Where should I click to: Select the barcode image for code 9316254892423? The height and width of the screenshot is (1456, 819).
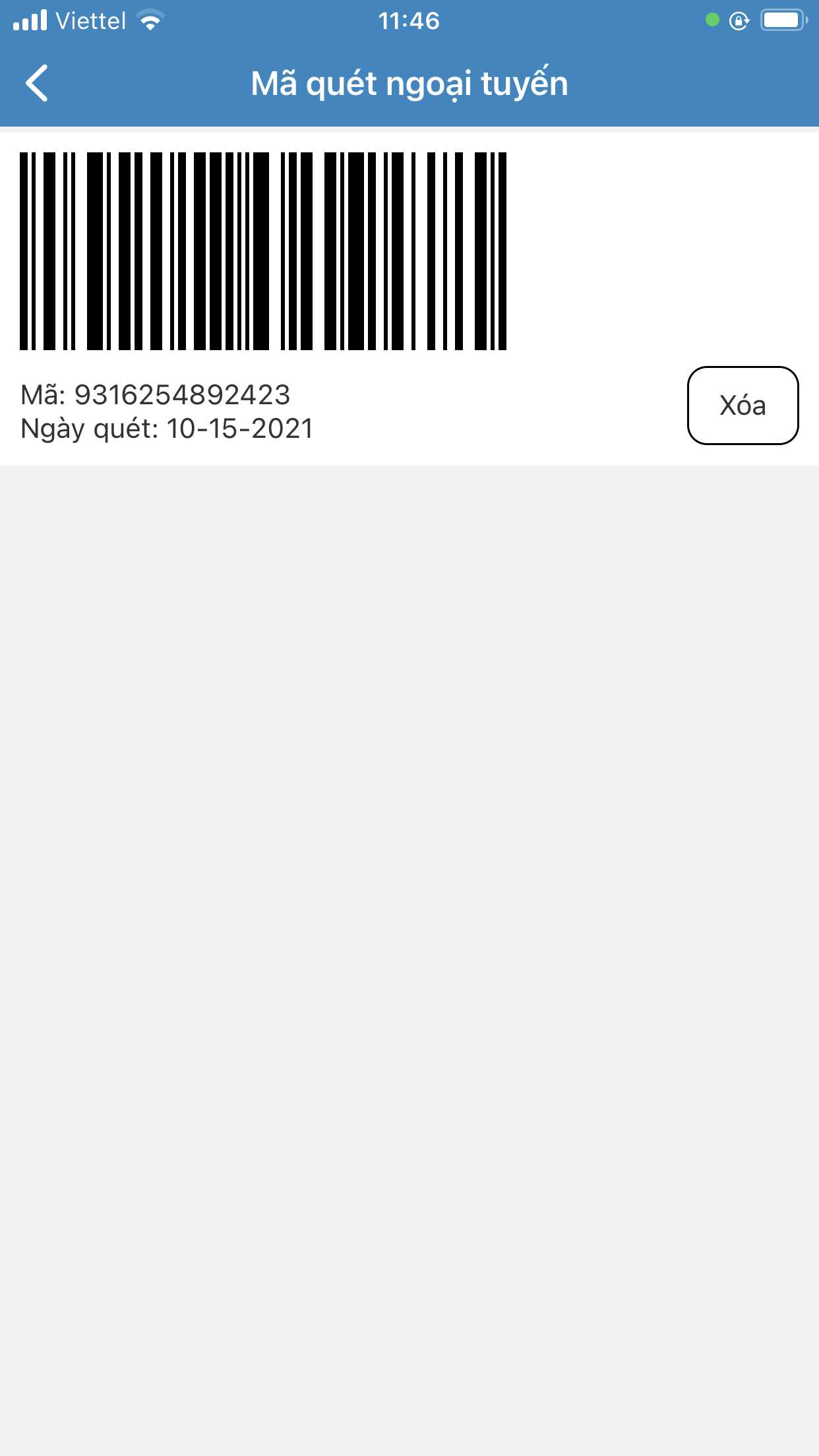click(x=264, y=251)
